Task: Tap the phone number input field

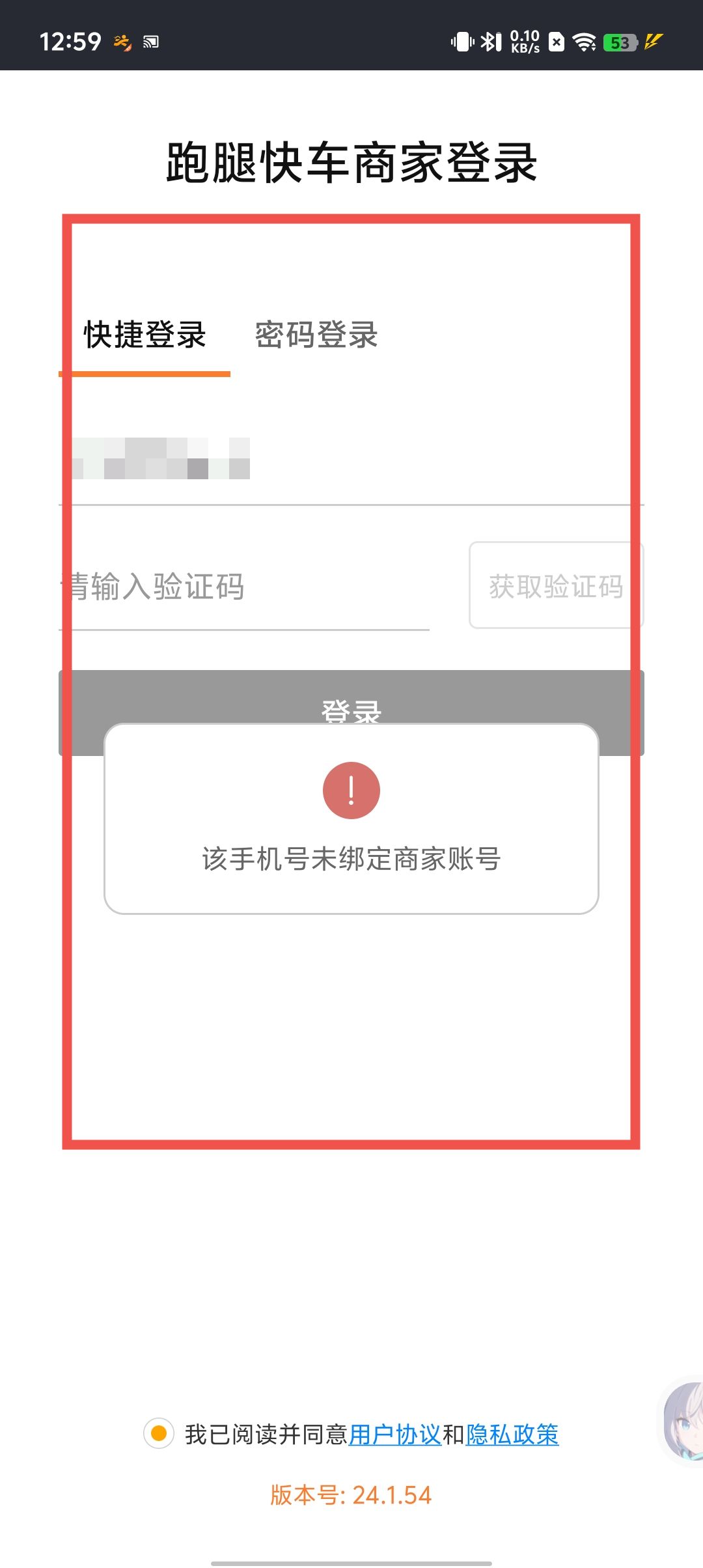Action: click(x=351, y=459)
